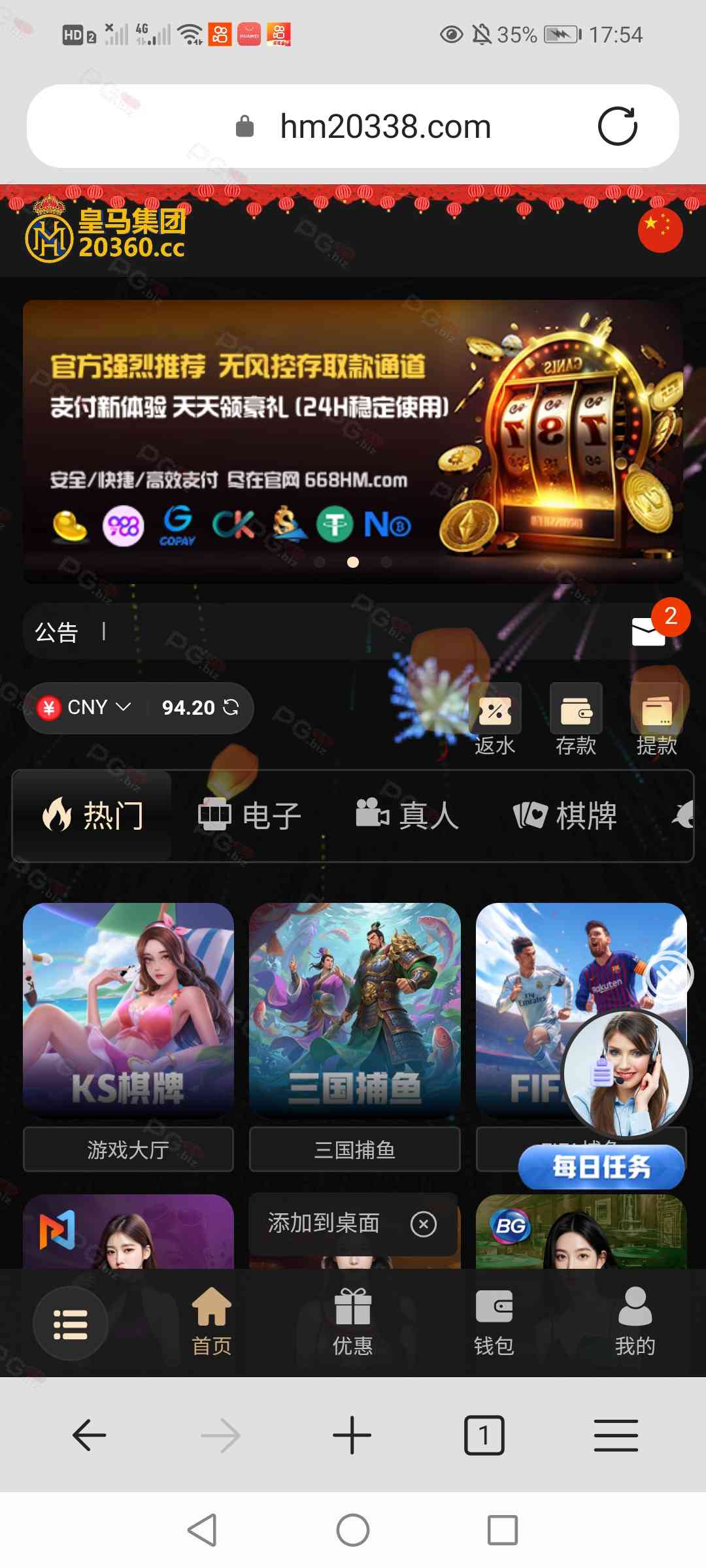Screen dimensions: 706x1568
Task: Open 每日任务 daily tasks
Action: click(601, 1168)
